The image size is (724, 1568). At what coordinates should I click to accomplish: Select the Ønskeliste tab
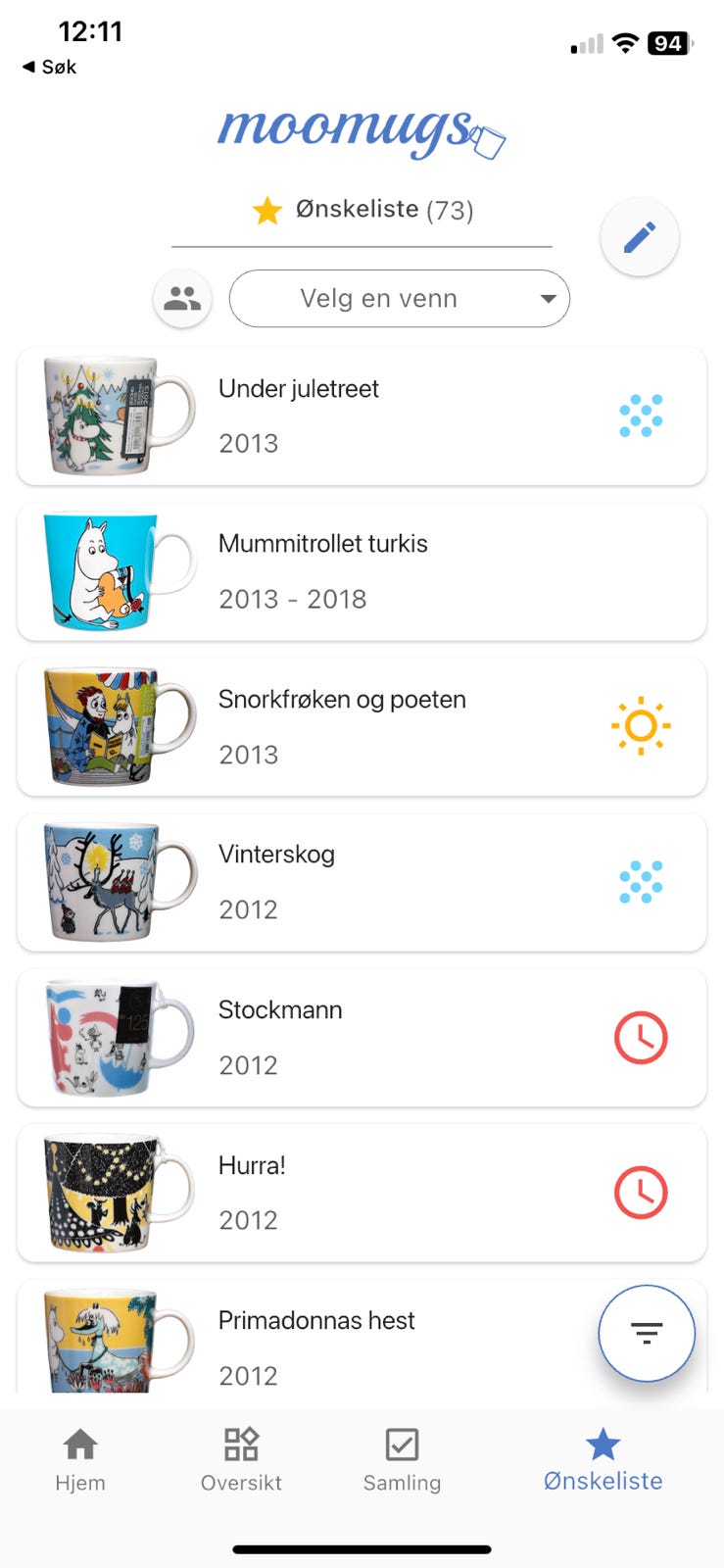(x=603, y=1460)
